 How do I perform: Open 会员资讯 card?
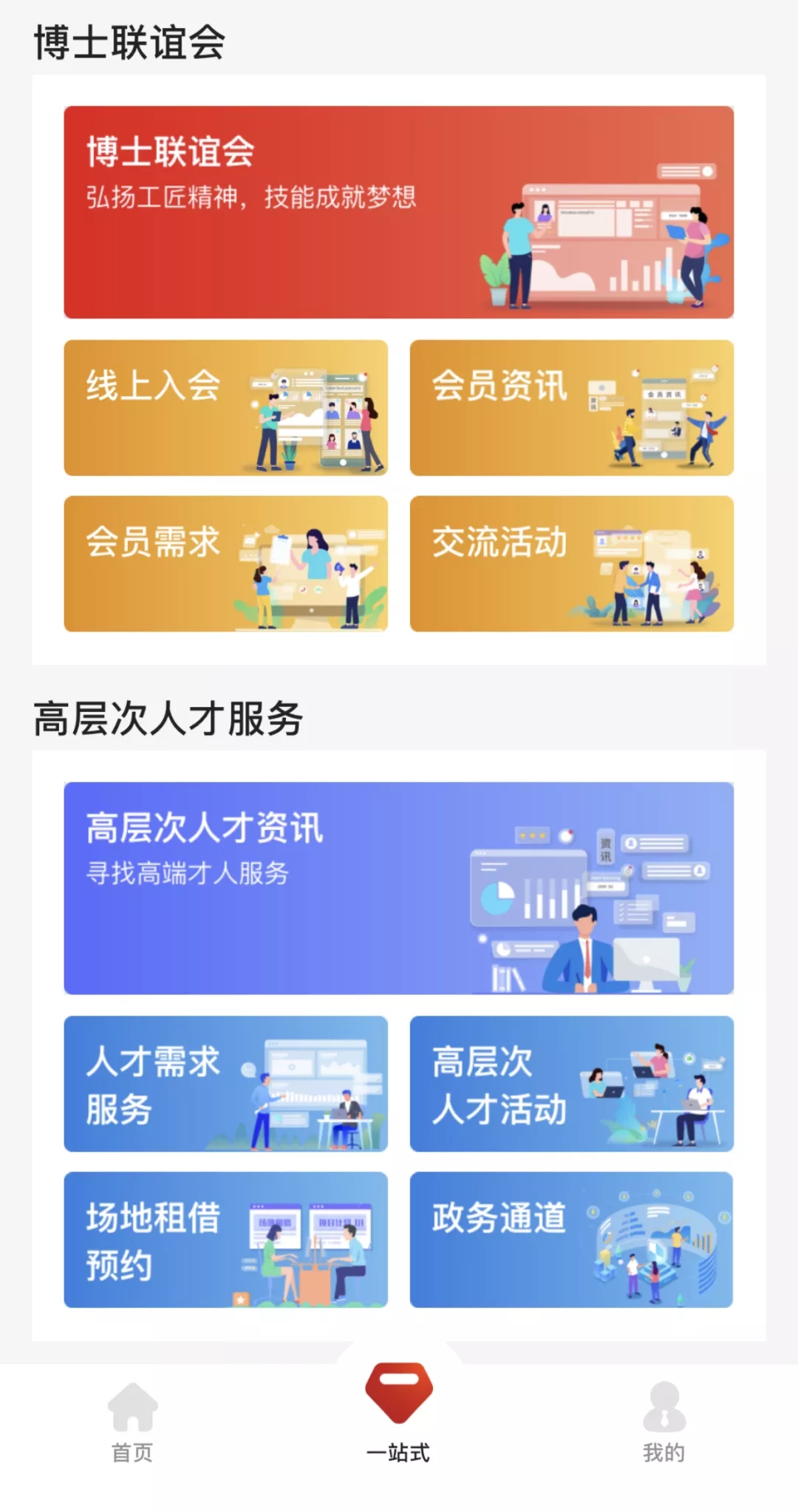click(571, 408)
